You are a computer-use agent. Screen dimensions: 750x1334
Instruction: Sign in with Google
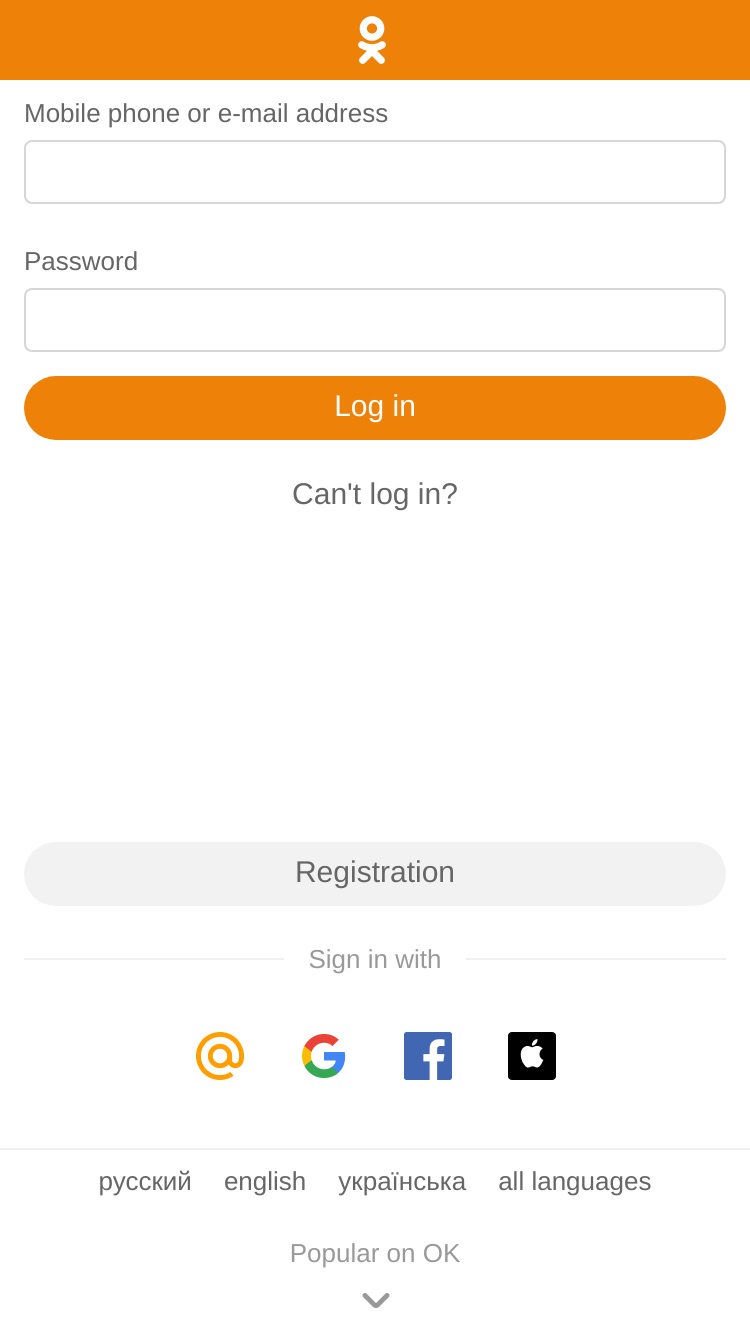(324, 1056)
